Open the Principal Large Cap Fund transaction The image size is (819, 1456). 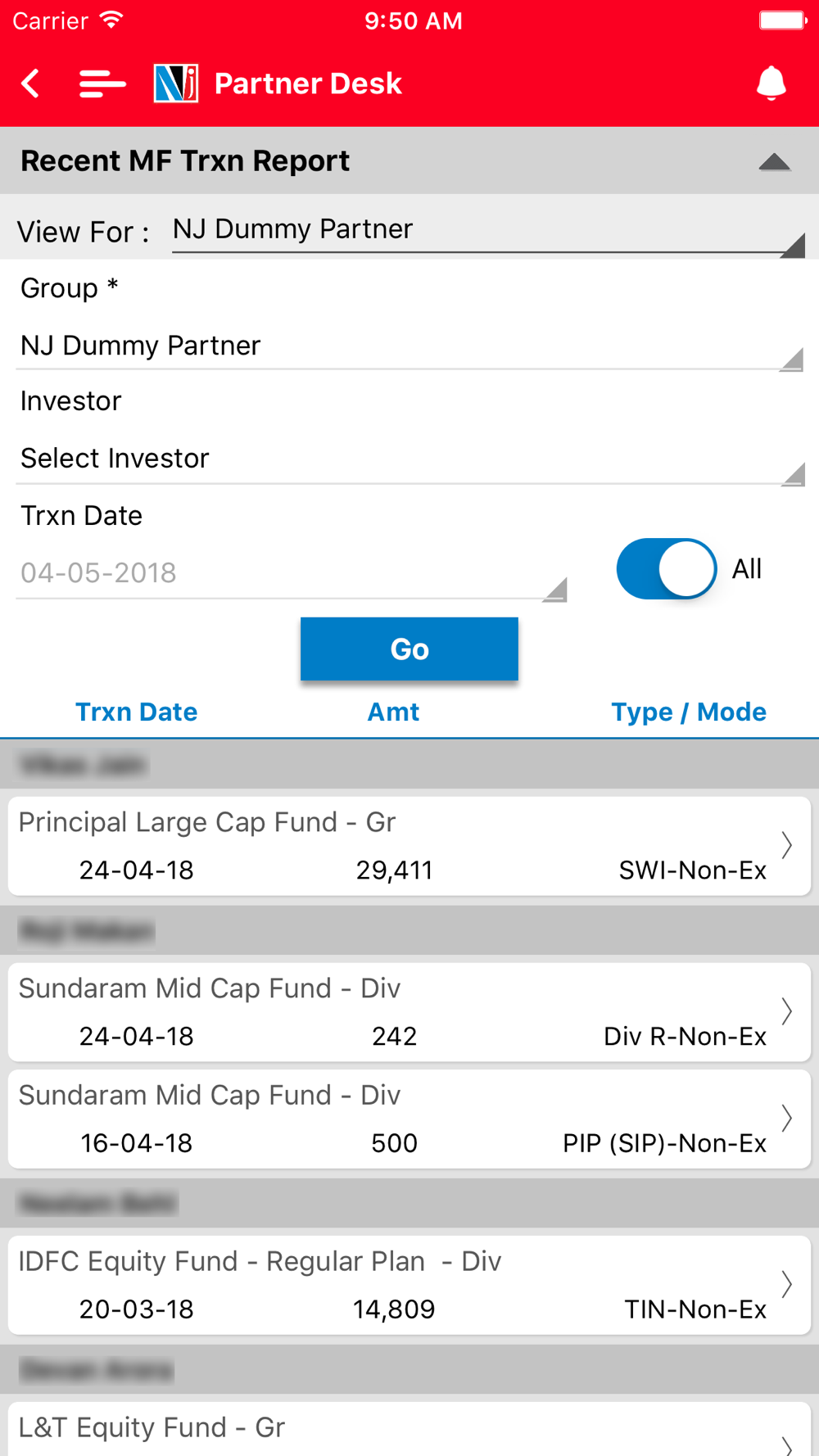(409, 846)
